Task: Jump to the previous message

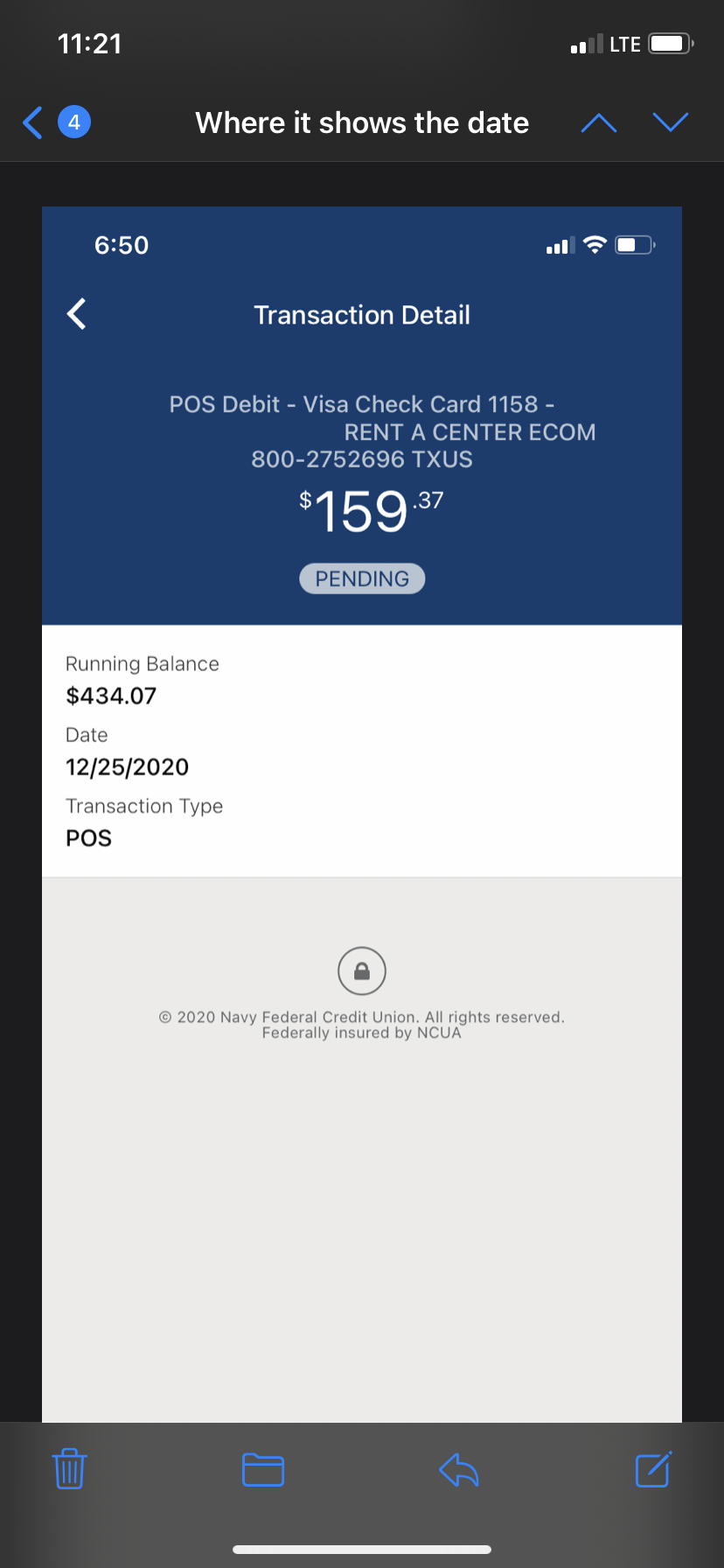Action: [599, 122]
